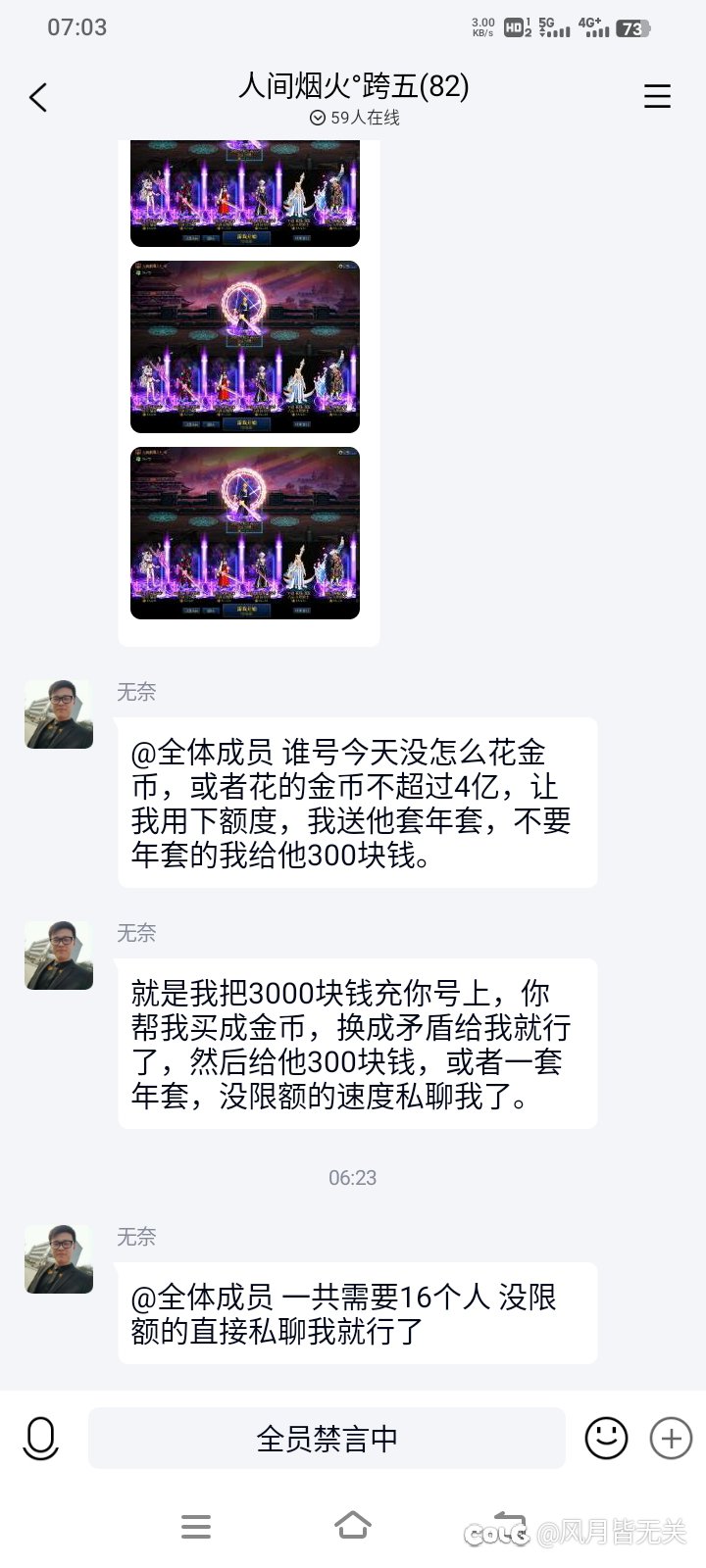The image size is (706, 1568).
Task: Open 无奈's avatar beside the 16个人 message
Action: coord(59,1259)
